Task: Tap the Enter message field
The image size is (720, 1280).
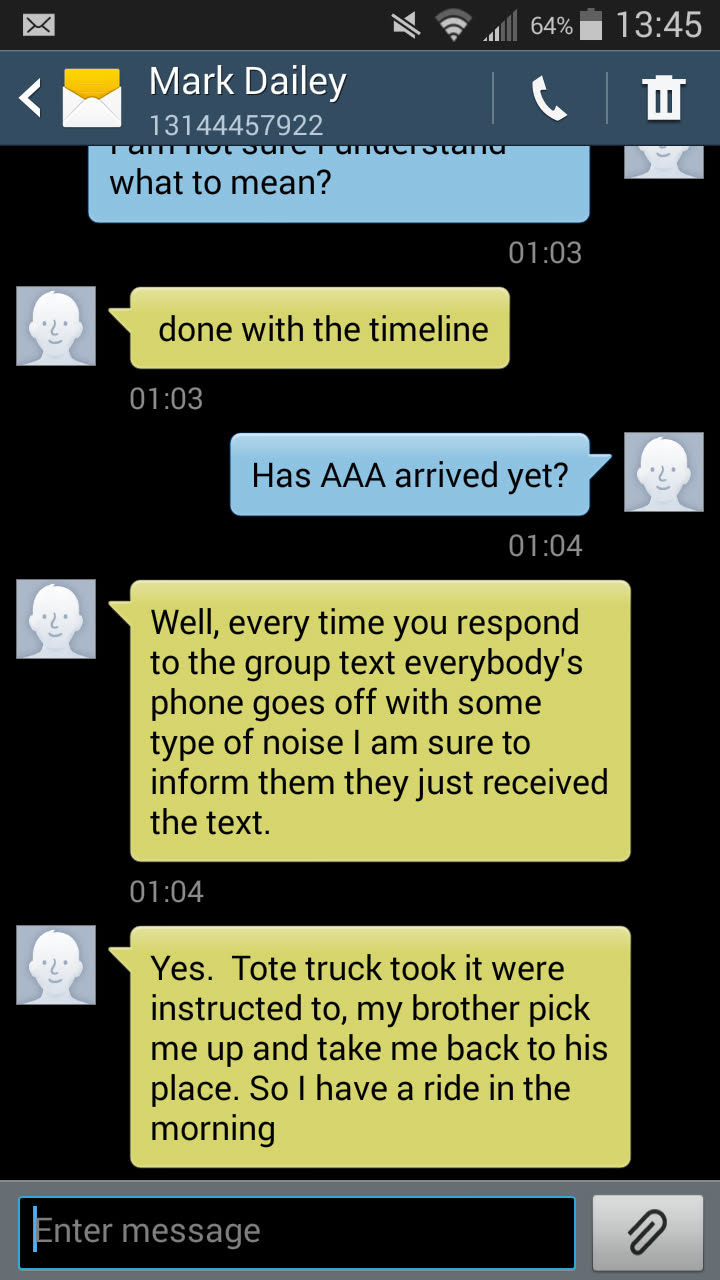Action: click(x=297, y=1231)
